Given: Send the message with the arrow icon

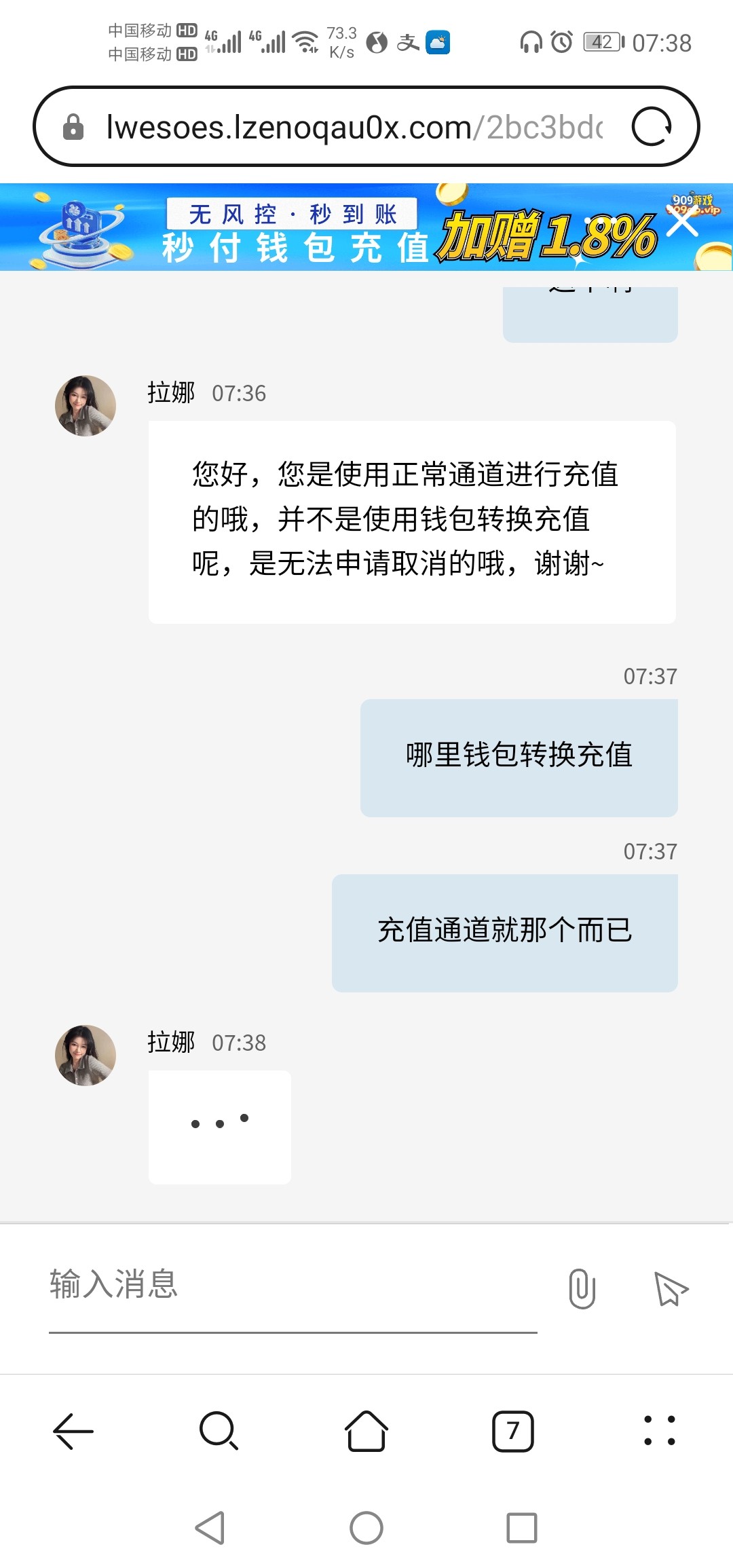Looking at the screenshot, I should coord(671,1288).
